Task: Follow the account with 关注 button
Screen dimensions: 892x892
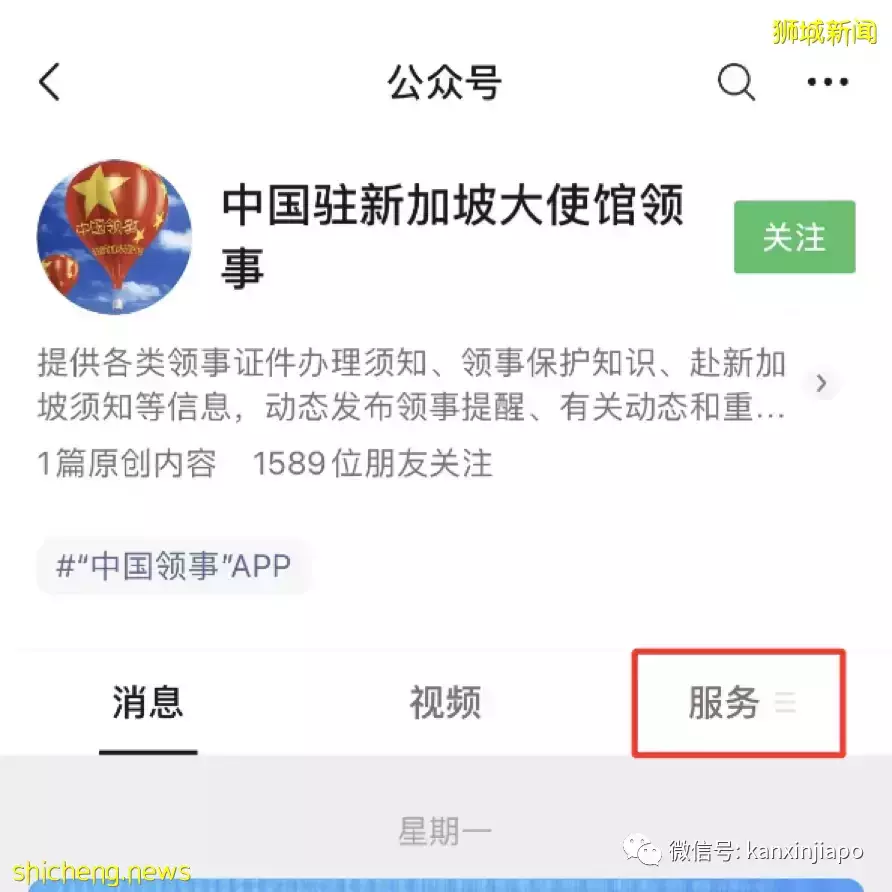Action: (x=794, y=237)
